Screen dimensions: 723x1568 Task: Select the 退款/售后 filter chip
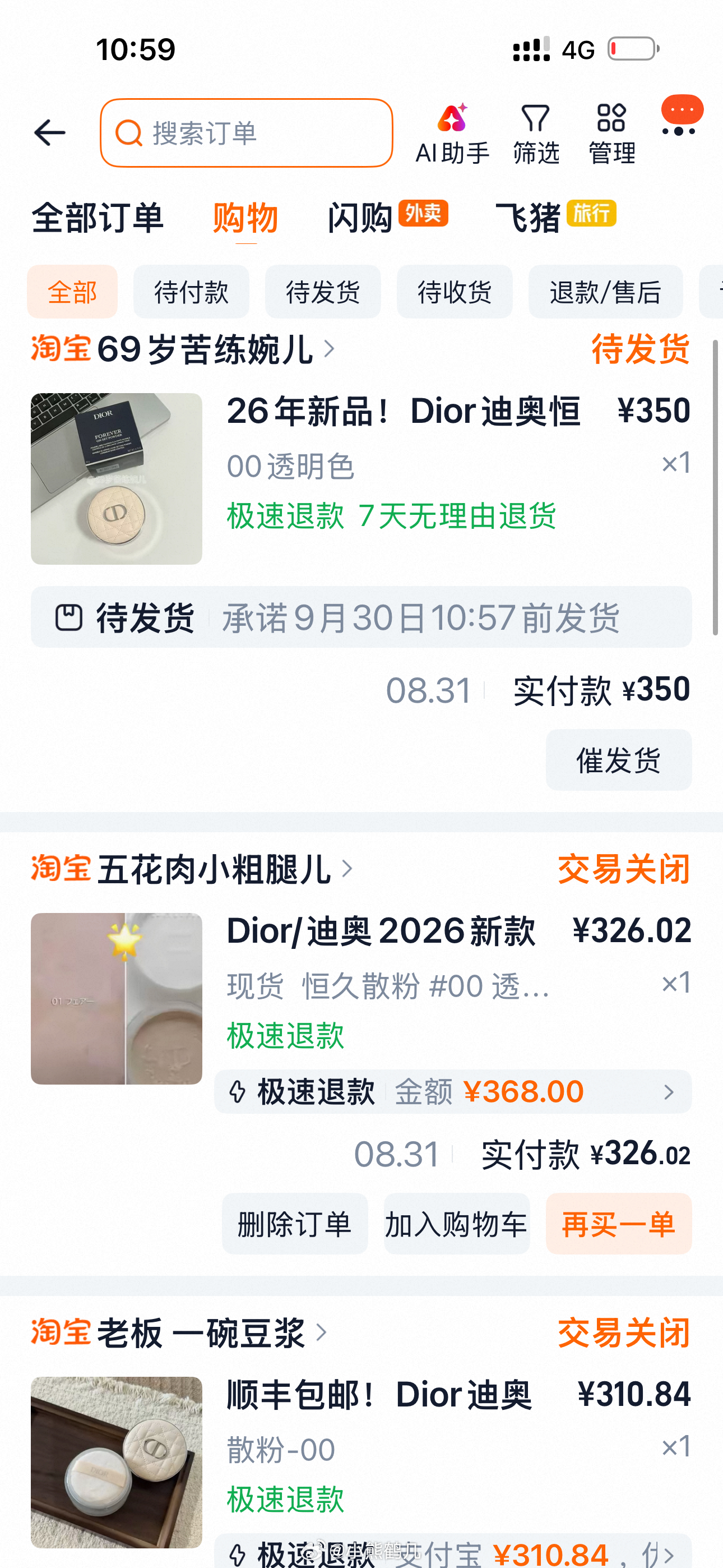click(x=605, y=292)
